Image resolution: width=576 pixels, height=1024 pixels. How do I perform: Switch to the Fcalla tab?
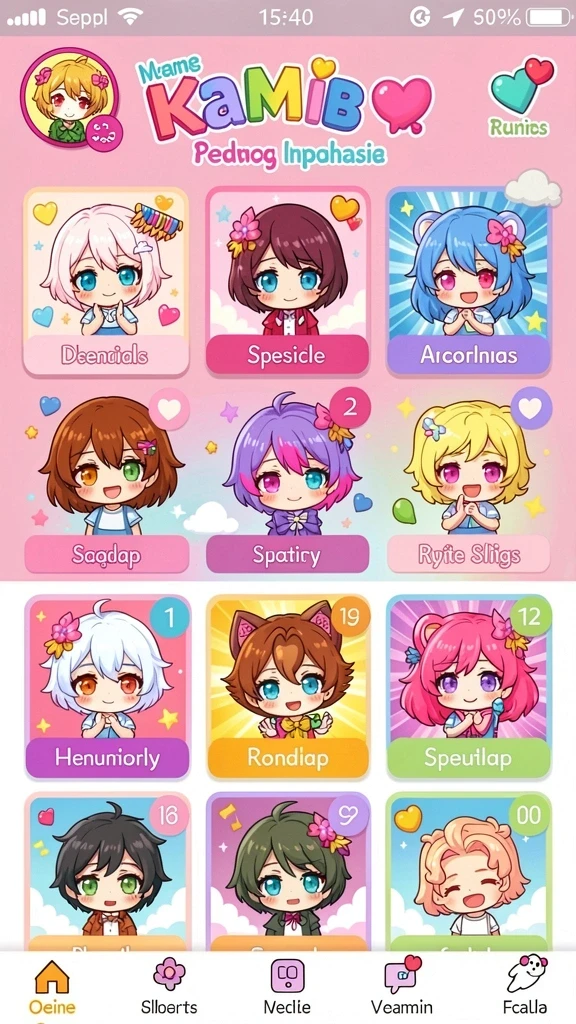point(525,987)
